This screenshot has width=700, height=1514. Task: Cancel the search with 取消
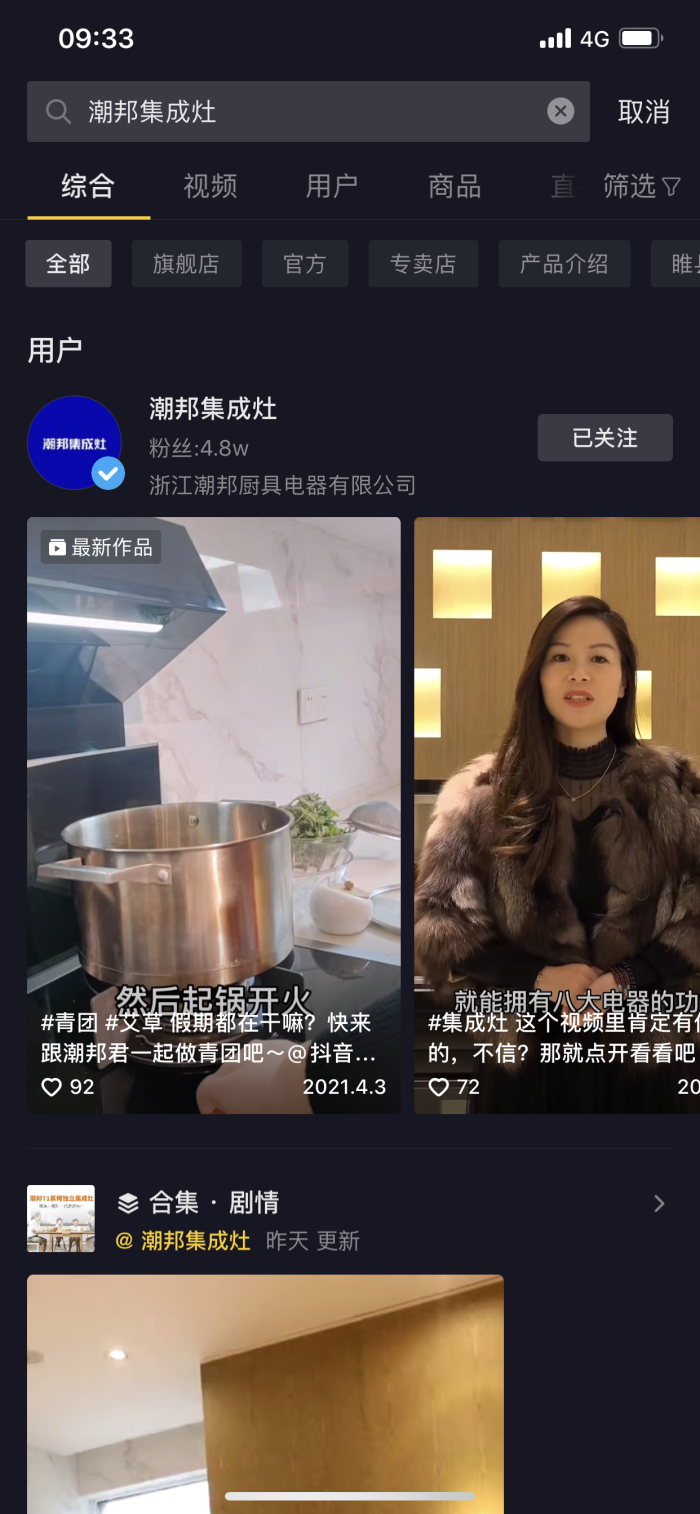(x=643, y=112)
